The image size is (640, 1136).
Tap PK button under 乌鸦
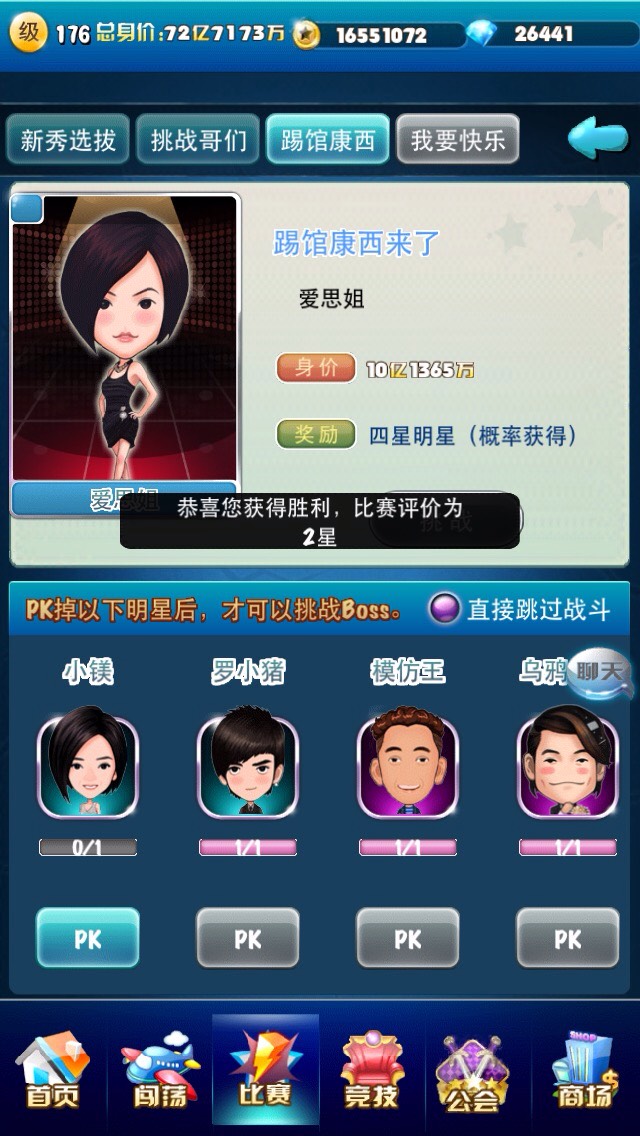pyautogui.click(x=568, y=938)
